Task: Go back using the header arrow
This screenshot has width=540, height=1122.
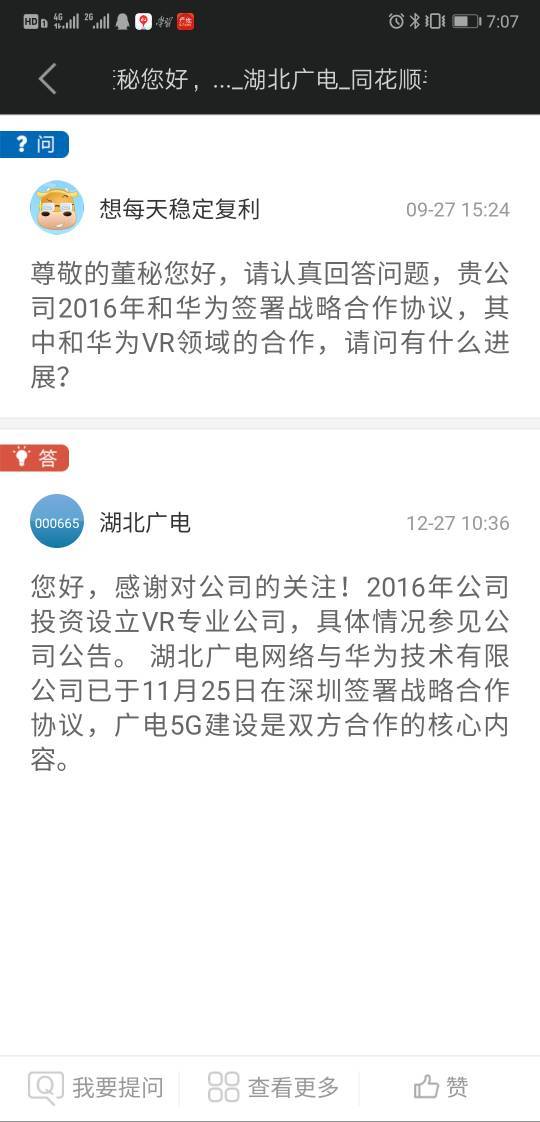Action: tap(47, 79)
